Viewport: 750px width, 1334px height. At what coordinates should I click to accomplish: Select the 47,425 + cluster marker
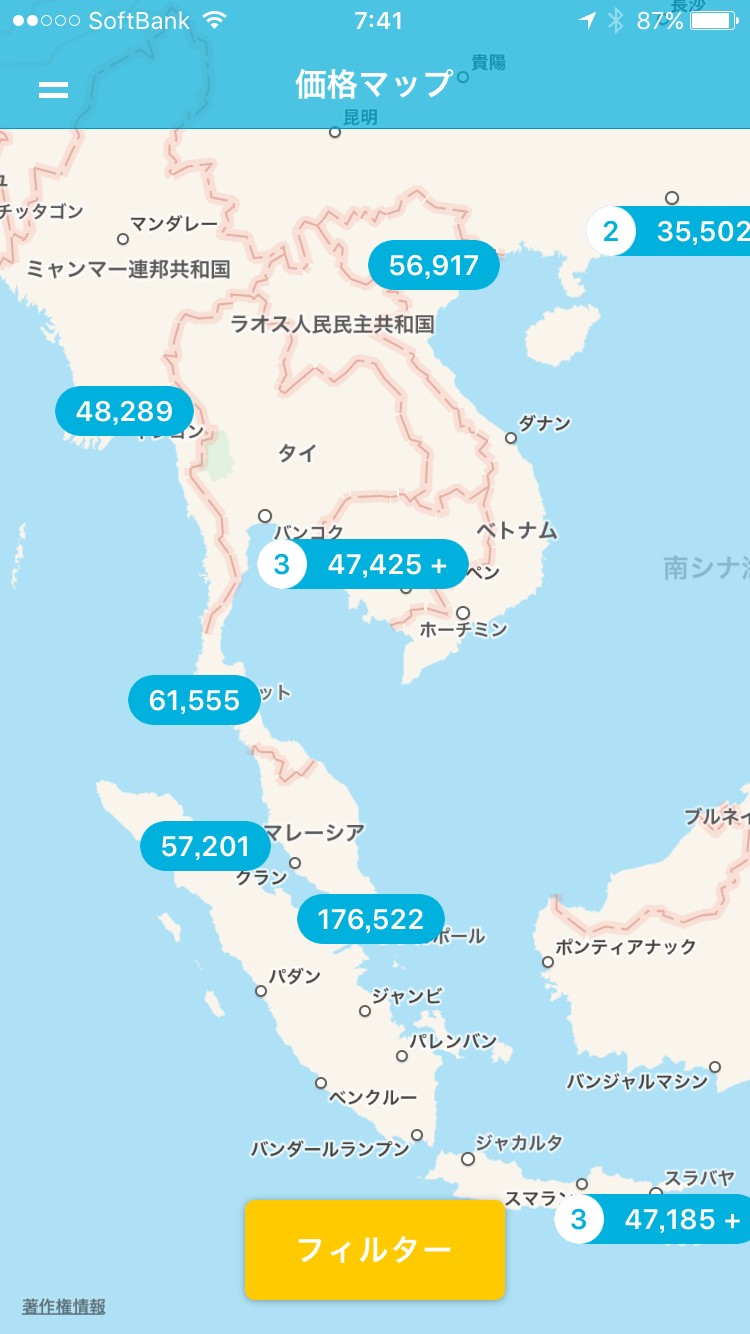(364, 565)
